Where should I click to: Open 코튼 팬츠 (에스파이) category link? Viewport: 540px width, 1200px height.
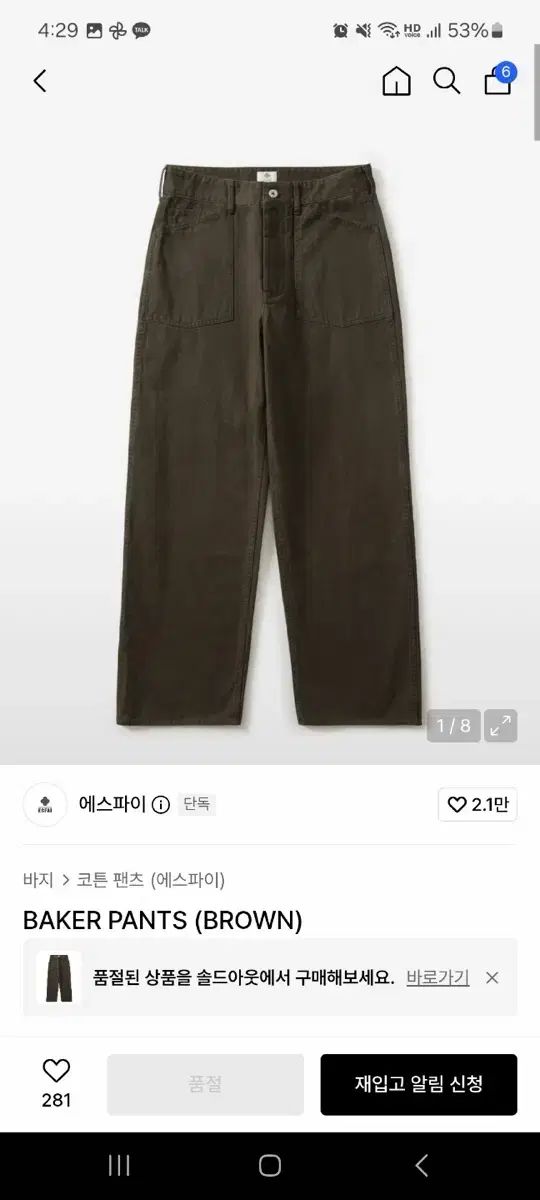pos(152,880)
